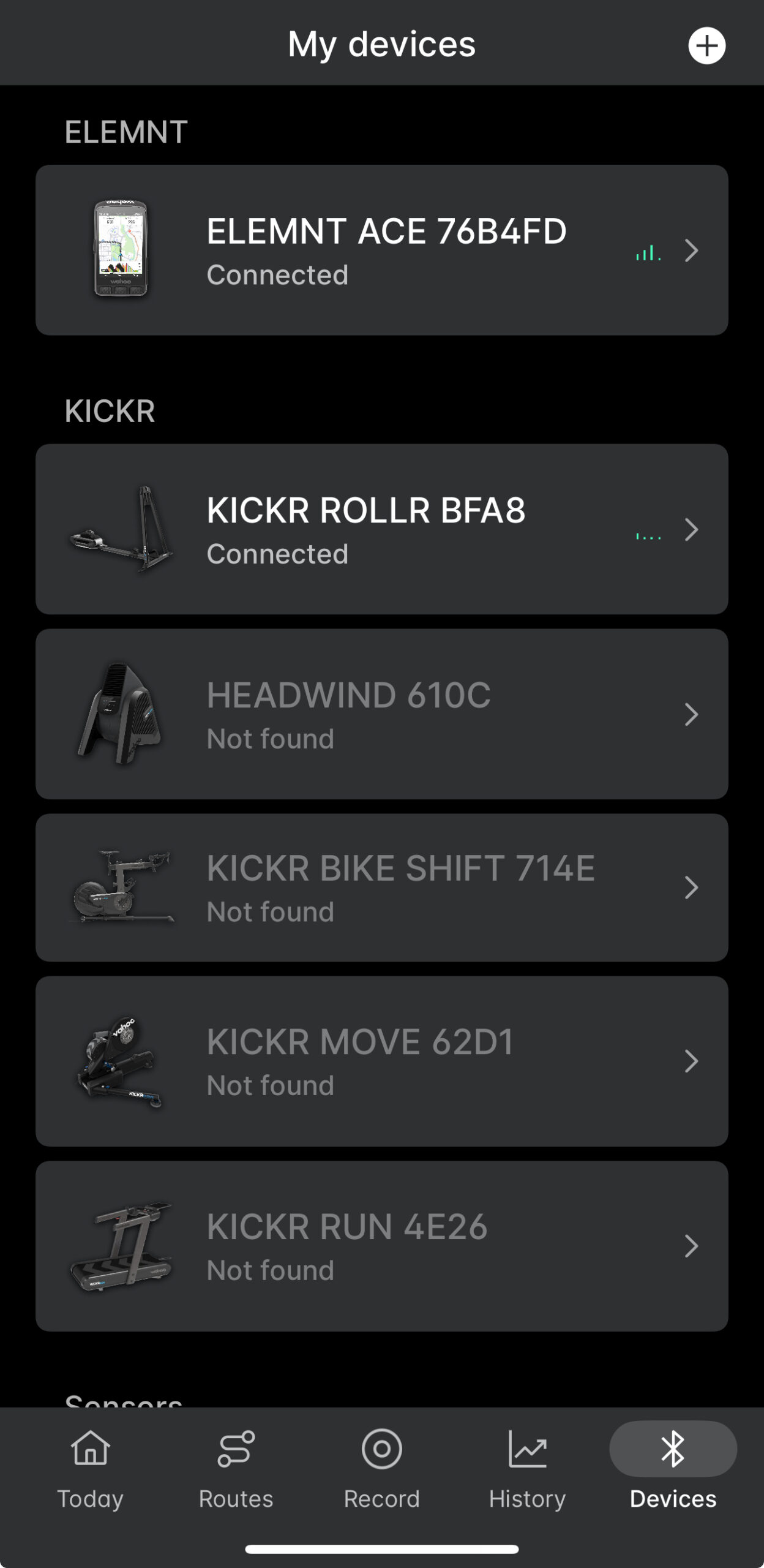Open the Record tab

tap(381, 1469)
